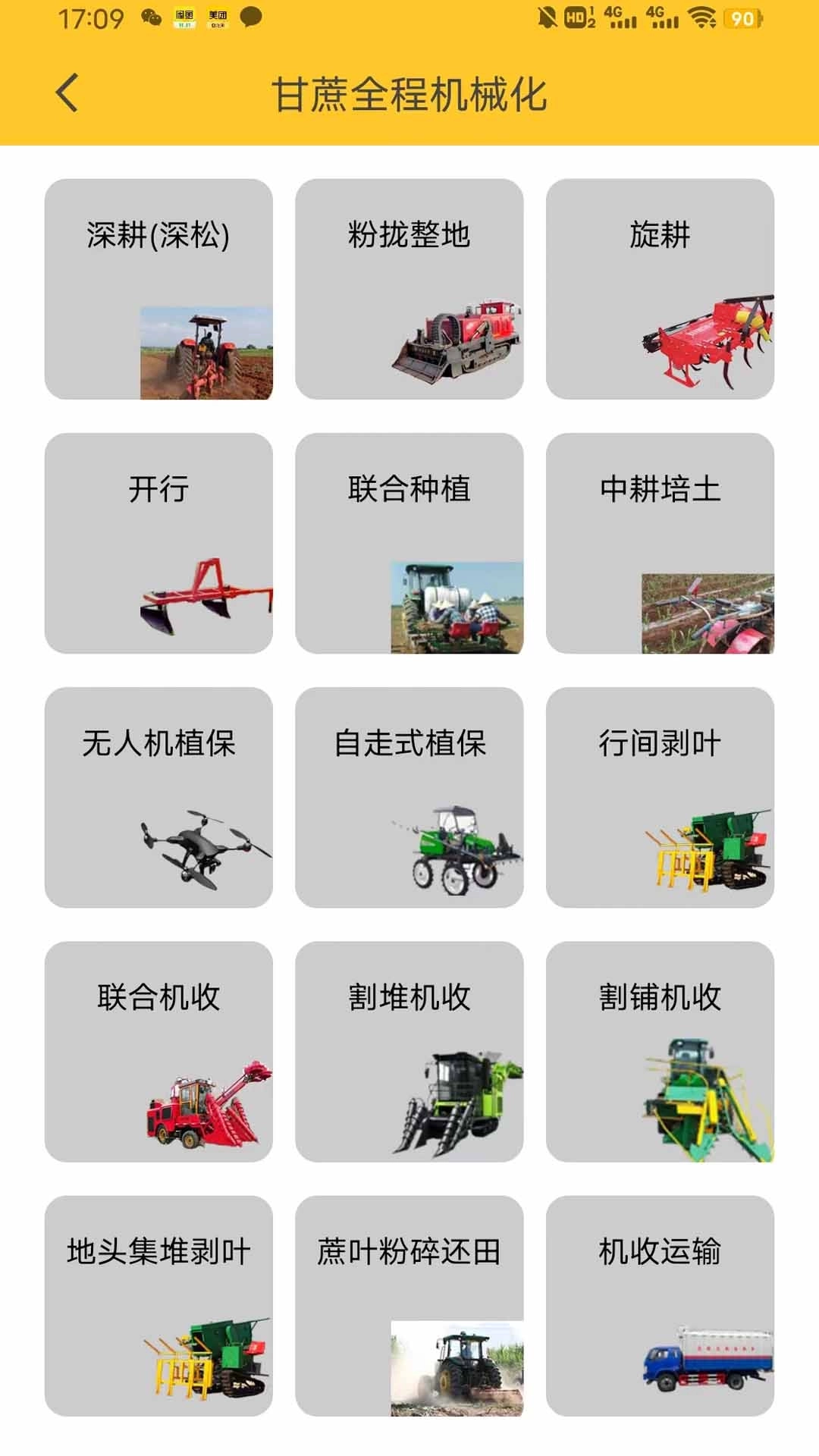Tap the Xianyu icon in the status bar
The height and width of the screenshot is (1456, 819).
[183, 17]
